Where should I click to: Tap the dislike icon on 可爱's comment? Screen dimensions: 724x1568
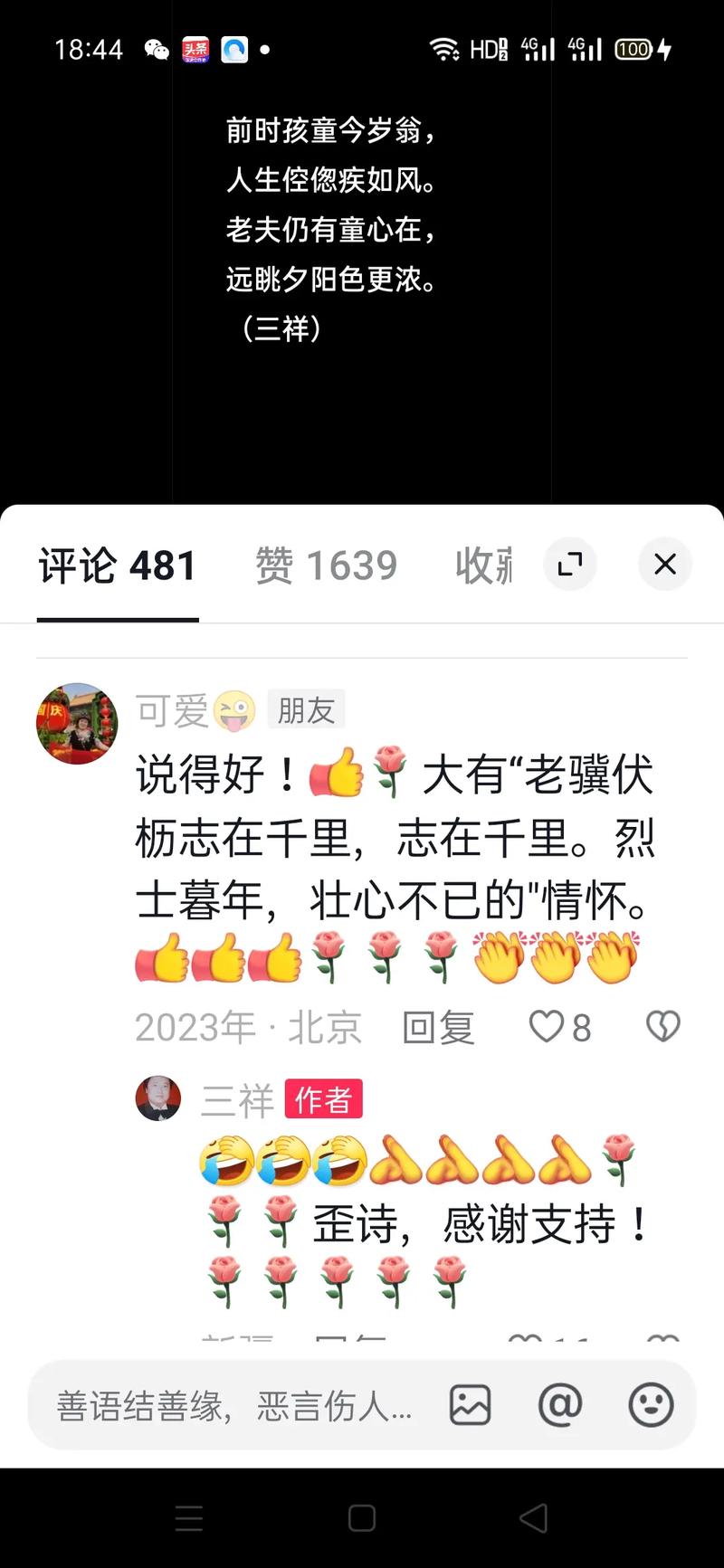click(x=662, y=1026)
